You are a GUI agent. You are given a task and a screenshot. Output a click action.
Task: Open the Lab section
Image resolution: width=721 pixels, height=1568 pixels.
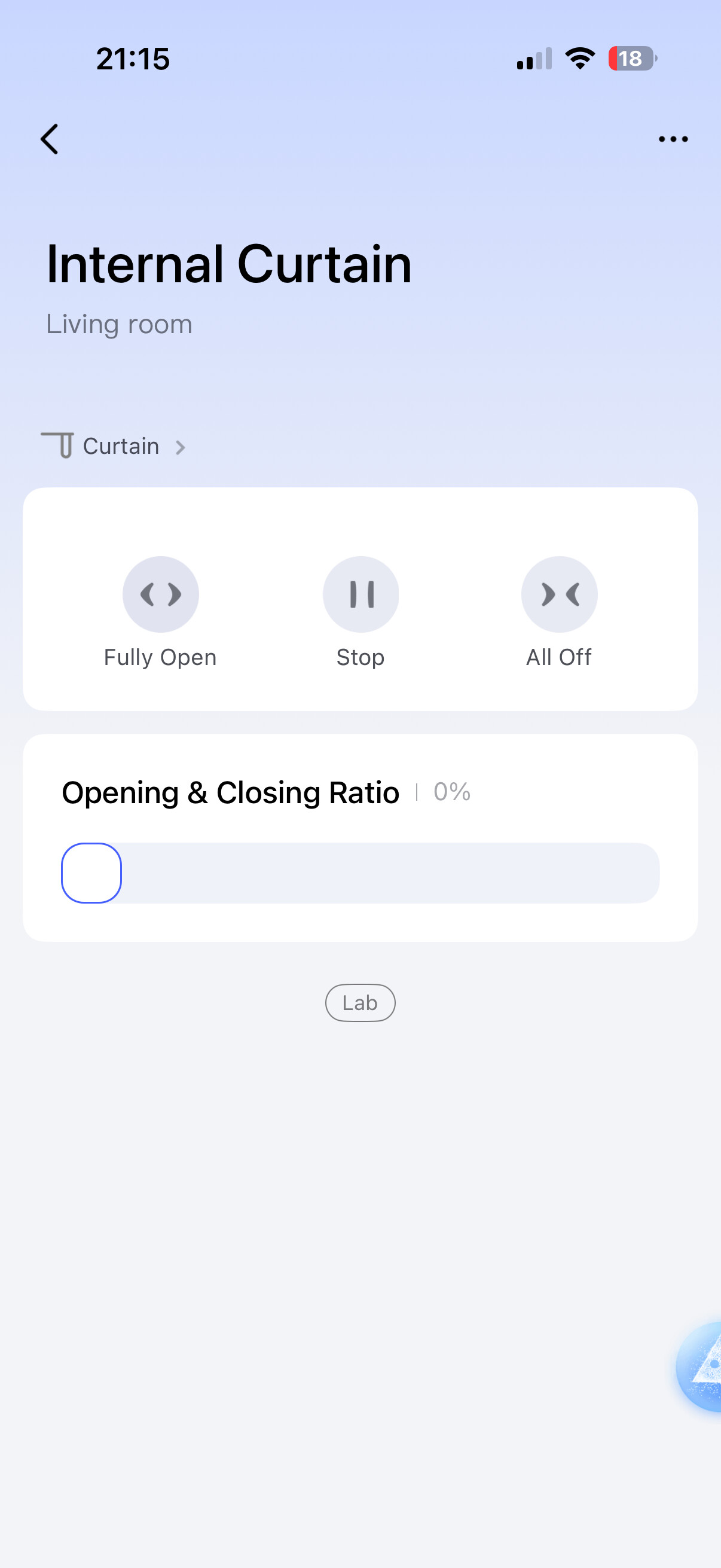360,1002
